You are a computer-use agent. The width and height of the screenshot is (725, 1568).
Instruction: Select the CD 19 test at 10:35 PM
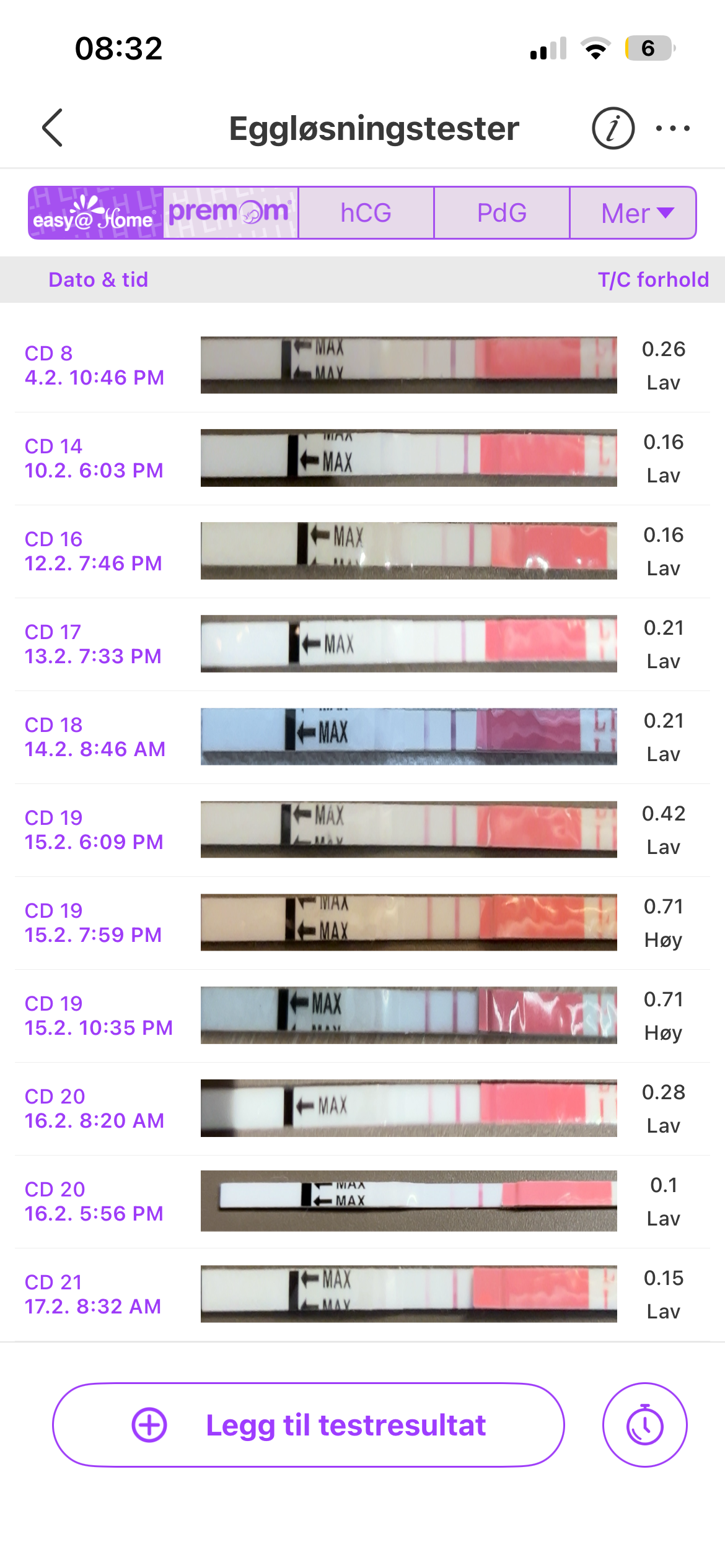click(x=362, y=1016)
